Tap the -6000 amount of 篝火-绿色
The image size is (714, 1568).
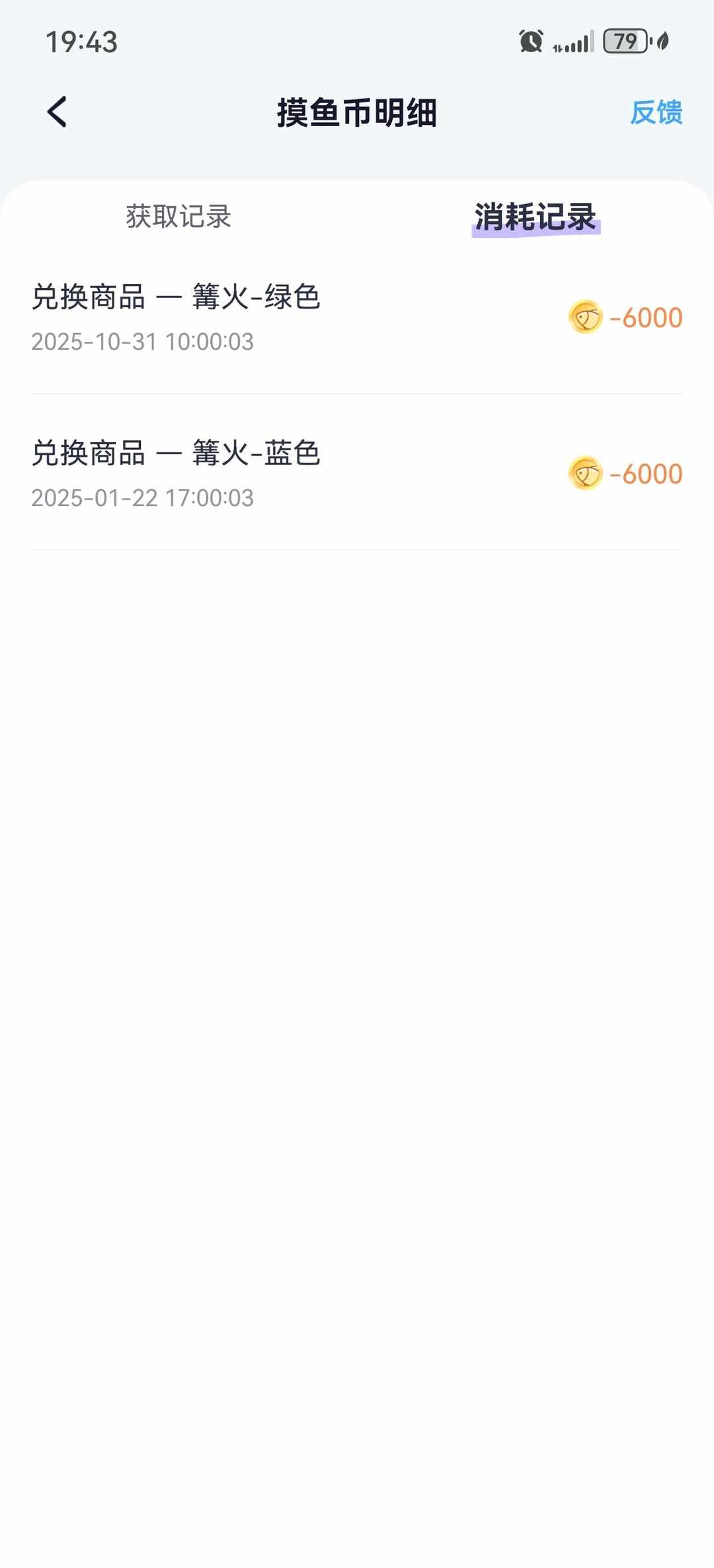(x=646, y=318)
